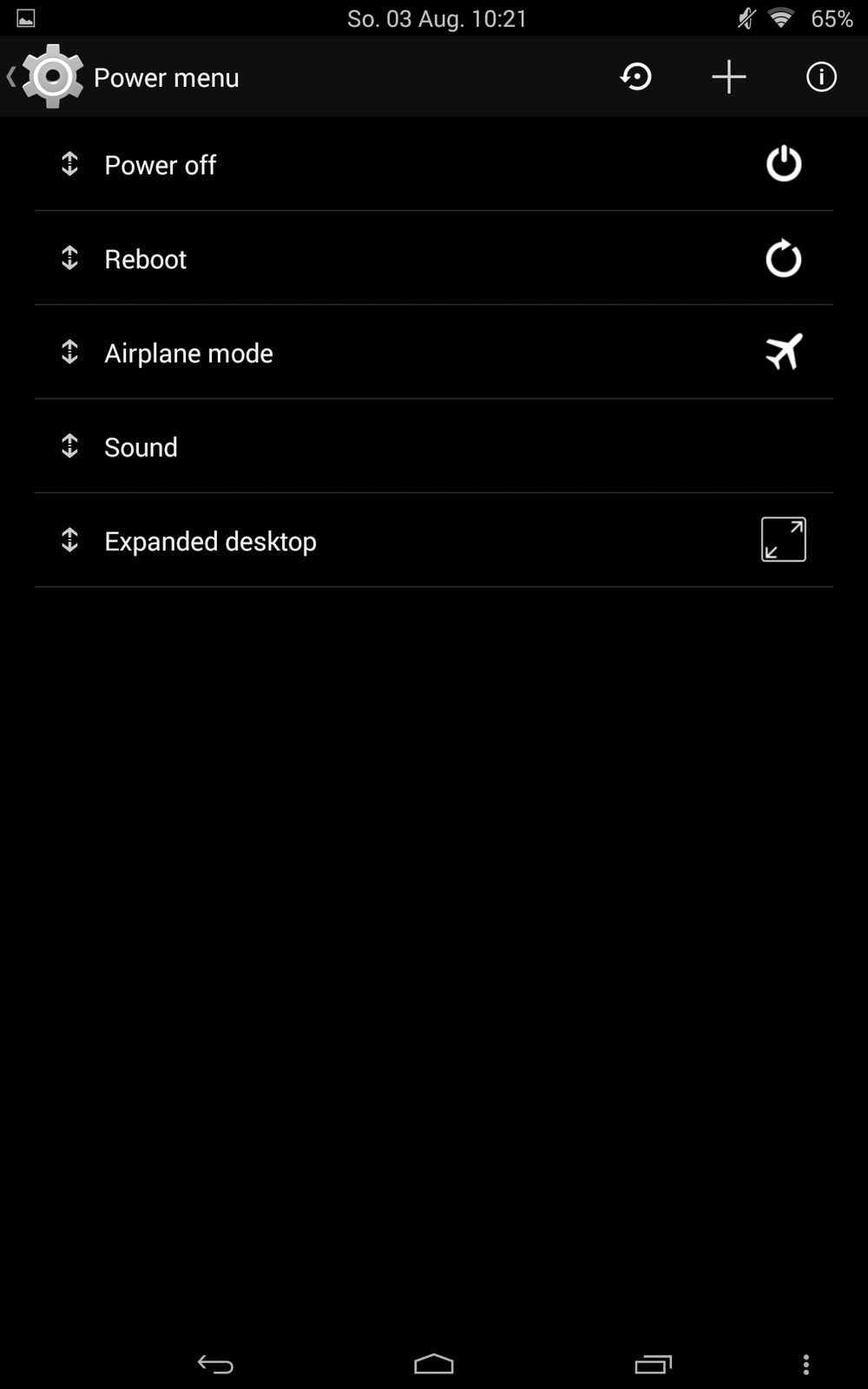Image resolution: width=868 pixels, height=1389 pixels.
Task: Open the info icon
Action: [821, 76]
